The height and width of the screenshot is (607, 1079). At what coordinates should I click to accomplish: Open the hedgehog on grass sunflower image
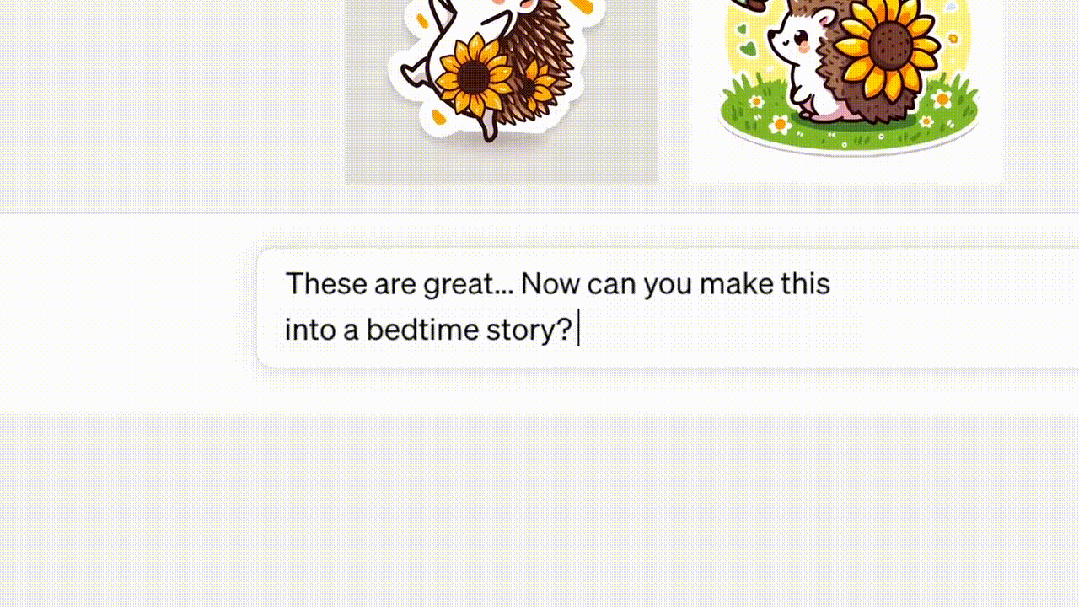tap(846, 85)
